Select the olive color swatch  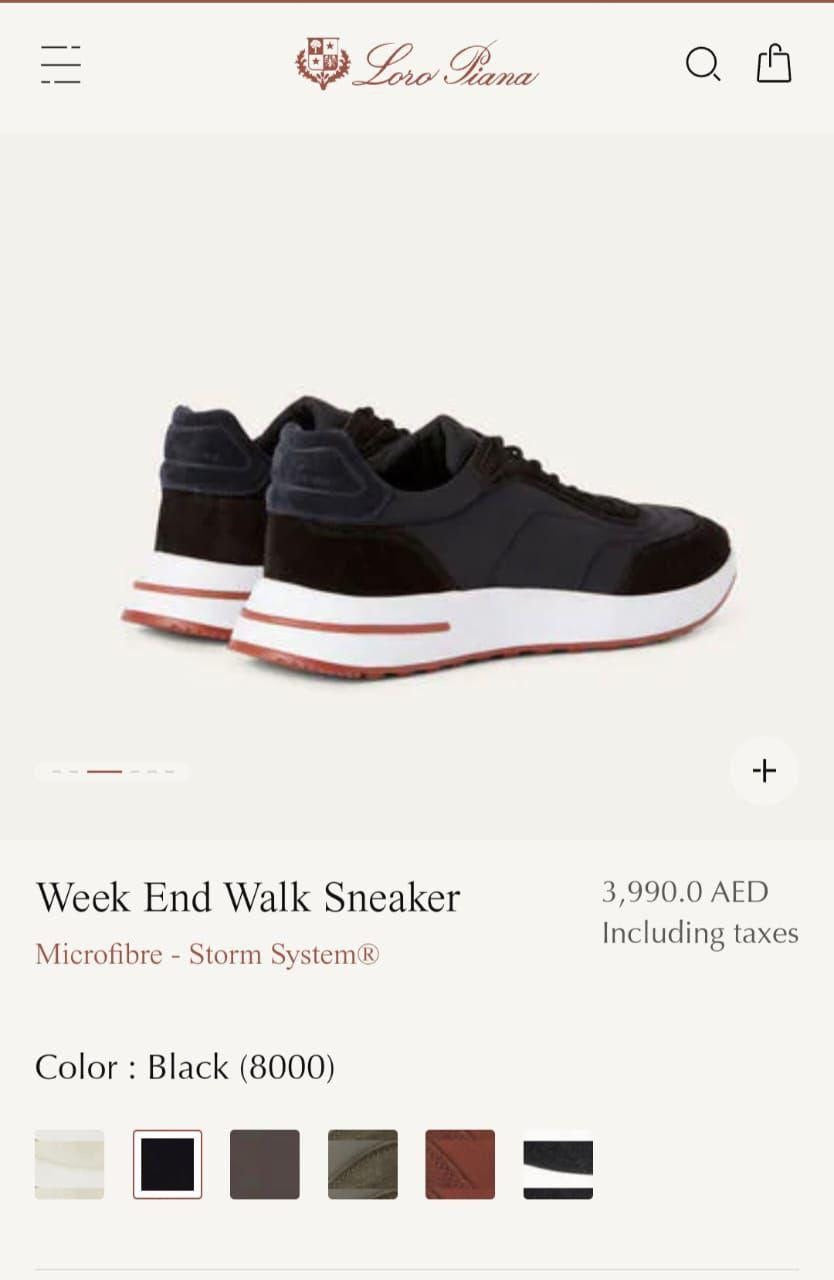pyautogui.click(x=364, y=1164)
